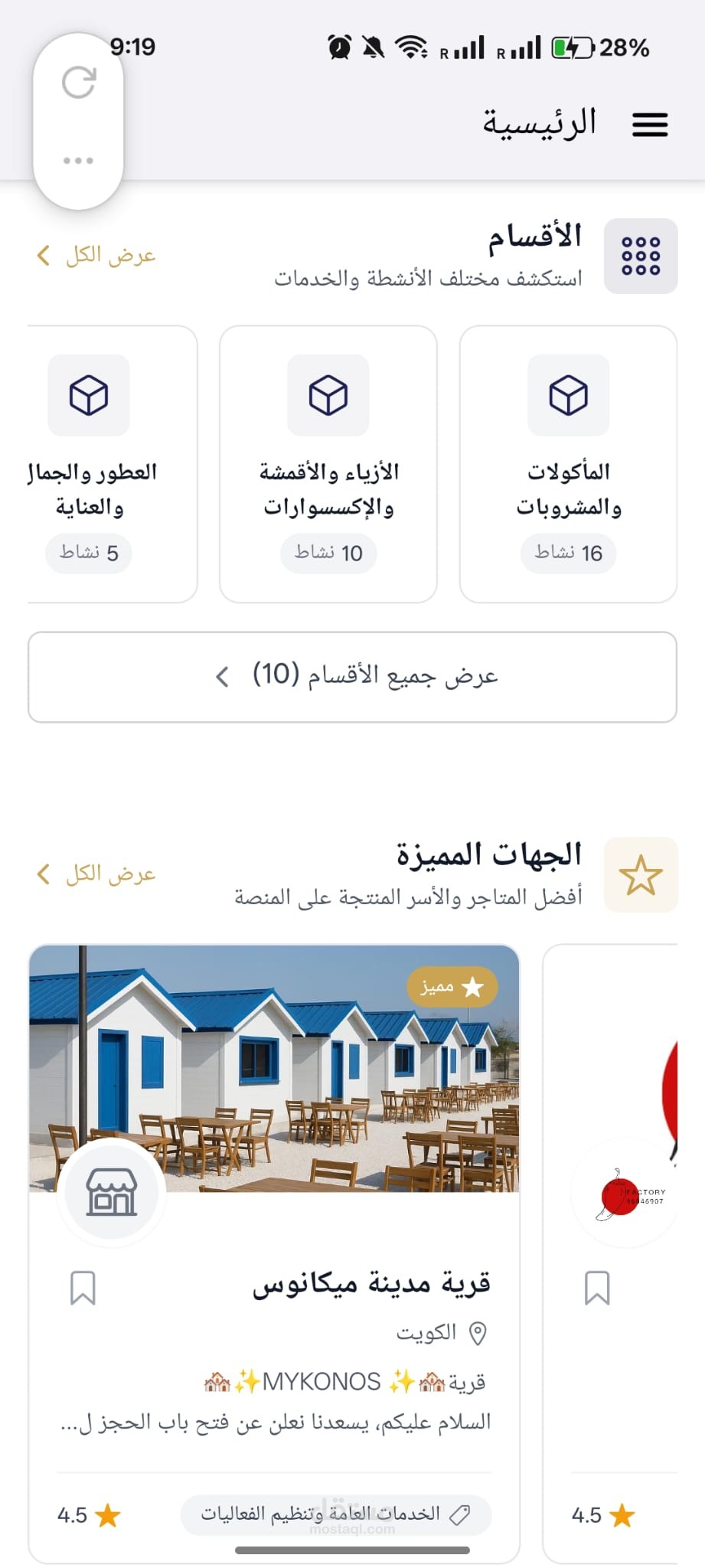Tap عرض جميع الأقسام (10) button
Image resolution: width=705 pixels, height=1568 pixels.
click(x=352, y=677)
